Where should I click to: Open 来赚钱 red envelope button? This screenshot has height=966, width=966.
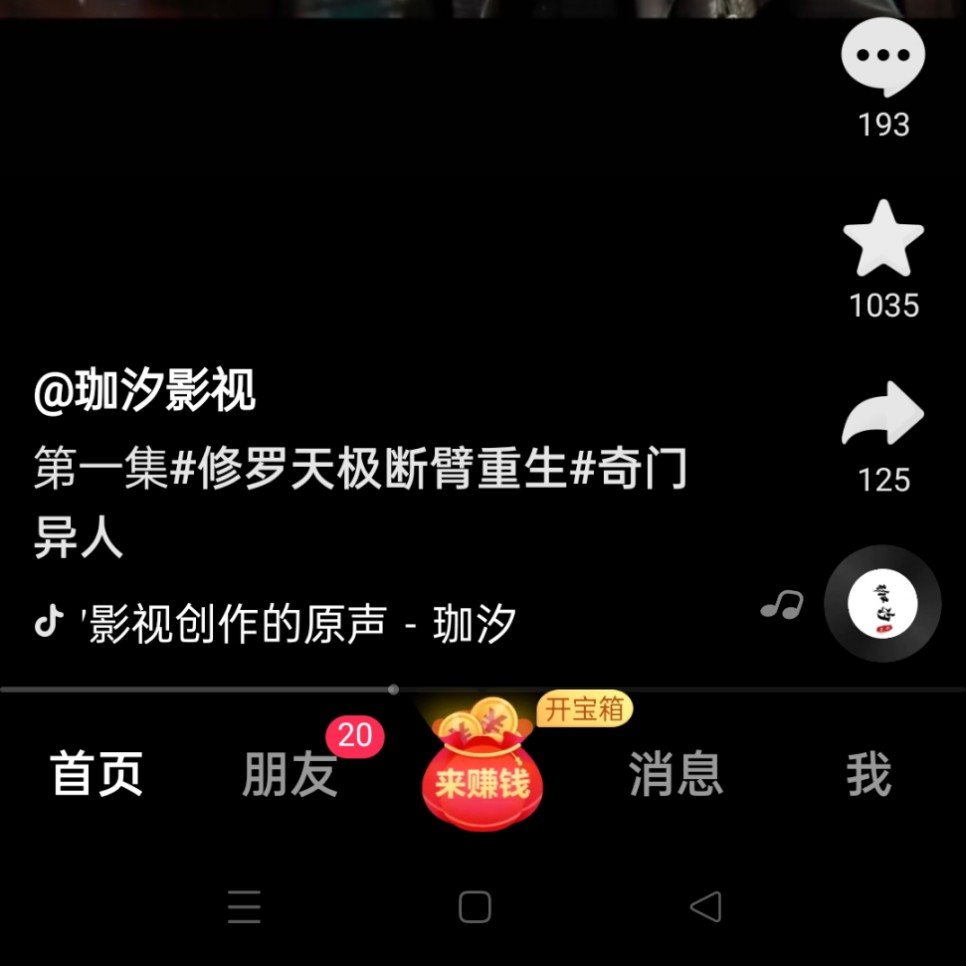click(x=482, y=775)
